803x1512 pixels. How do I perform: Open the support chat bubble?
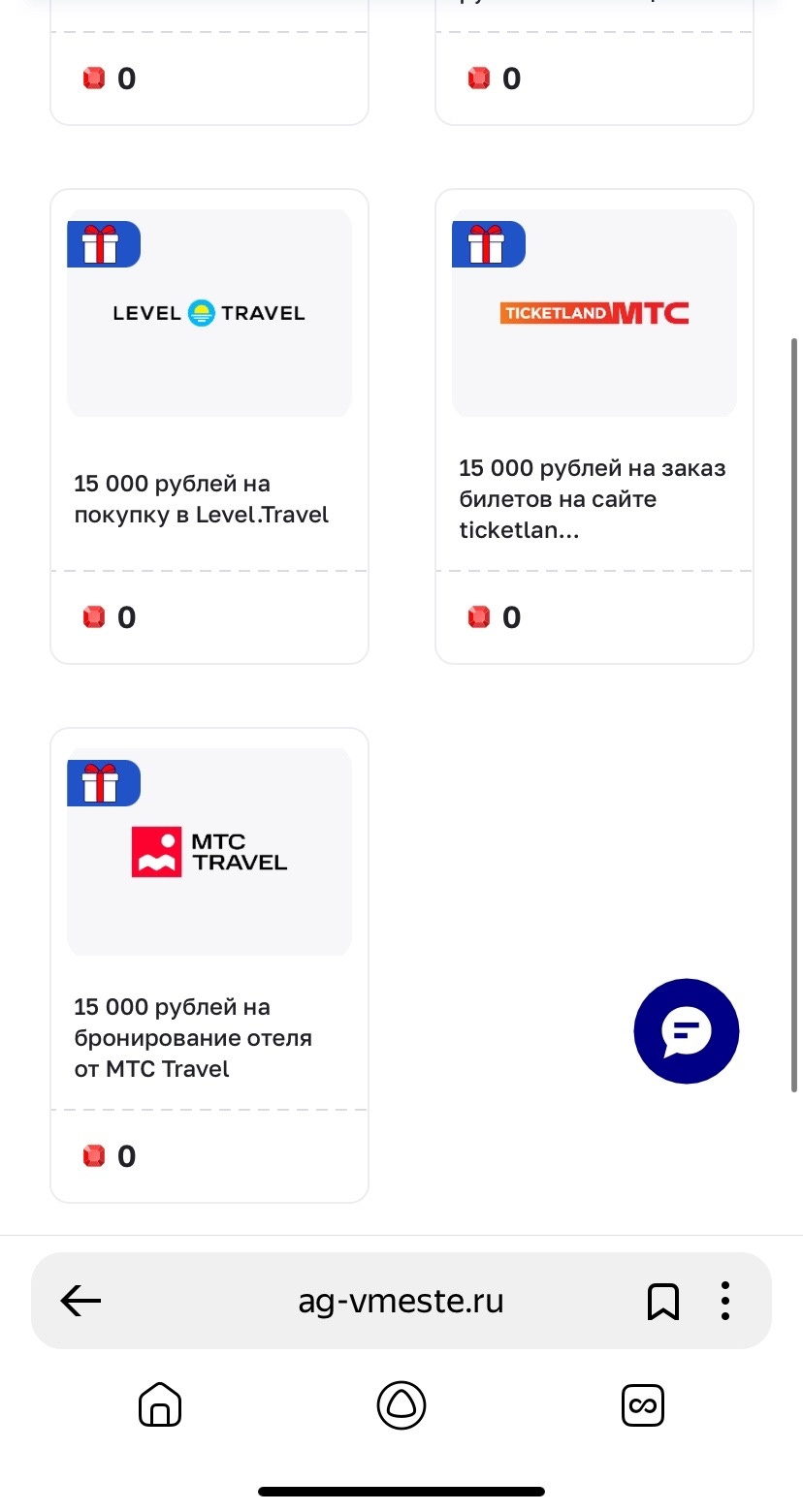687,1031
